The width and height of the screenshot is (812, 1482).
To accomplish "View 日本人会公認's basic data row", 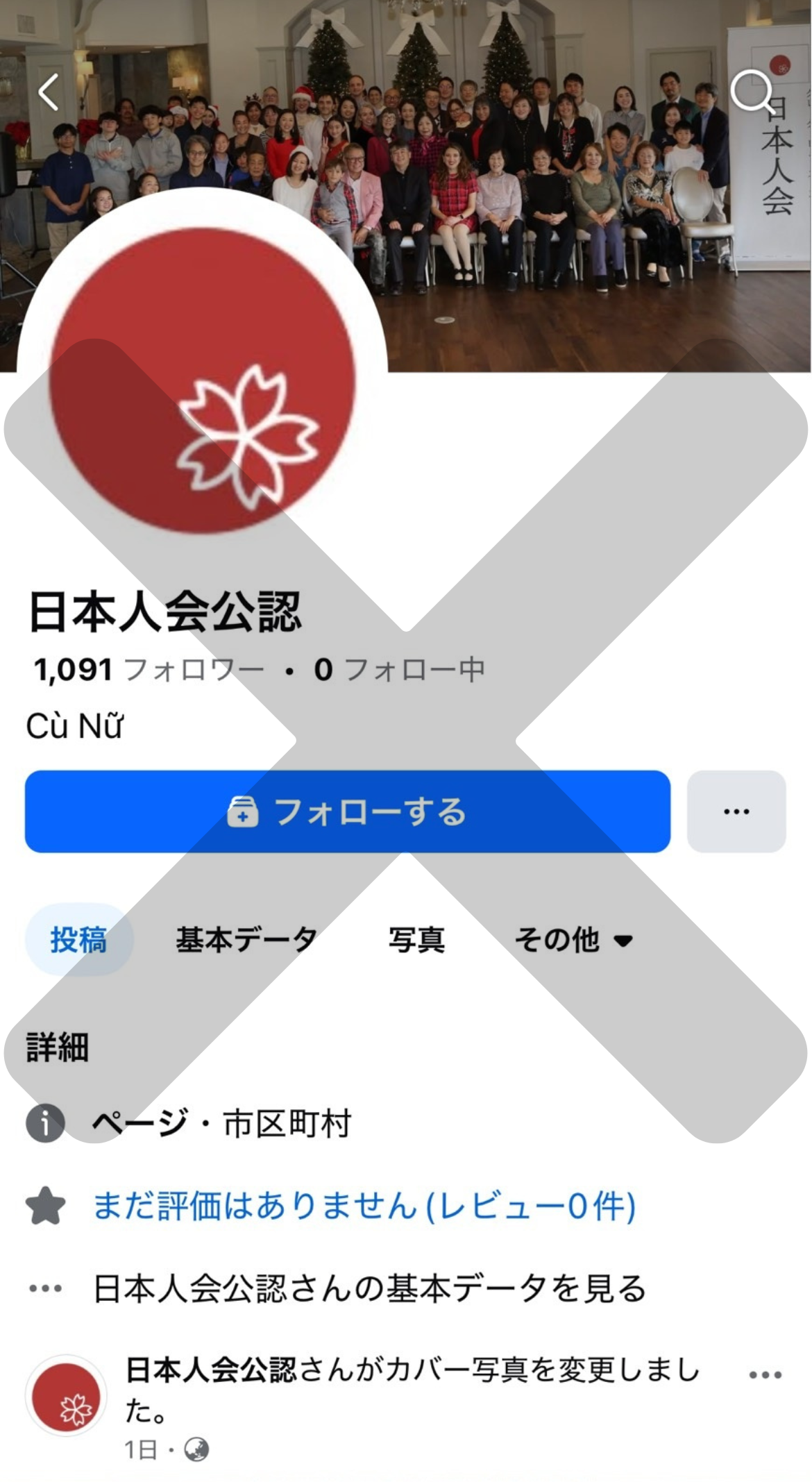I will 369,1288.
